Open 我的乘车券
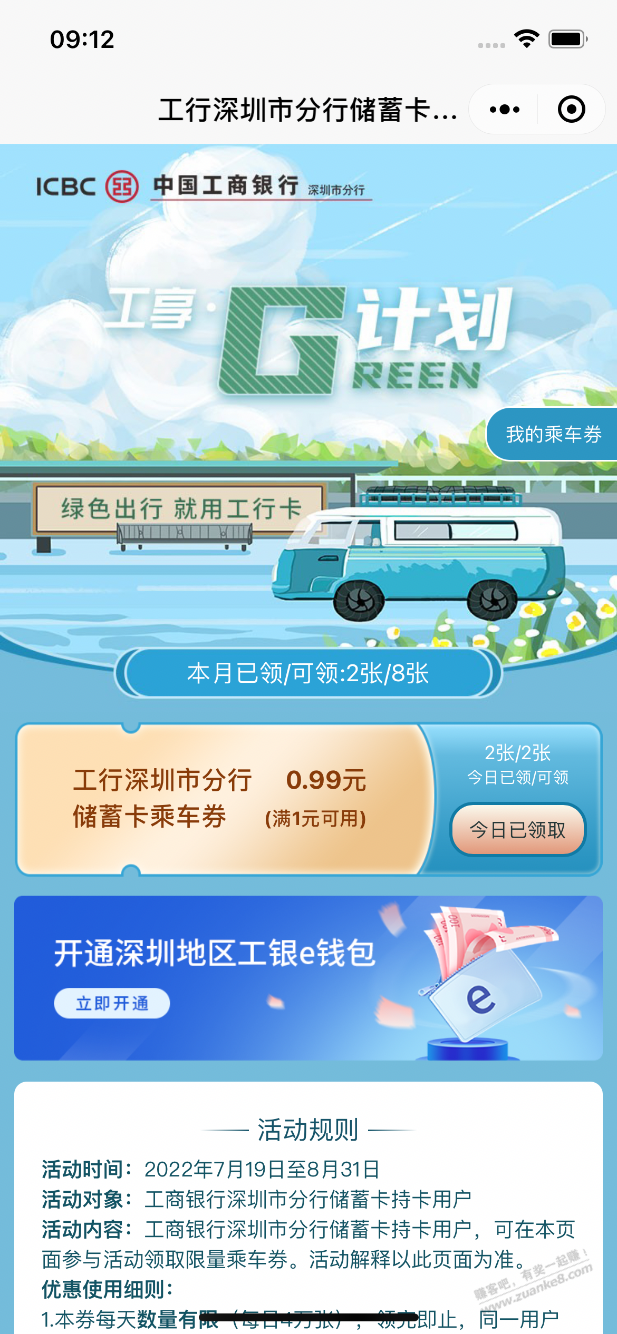The width and height of the screenshot is (617, 1334). coord(553,434)
